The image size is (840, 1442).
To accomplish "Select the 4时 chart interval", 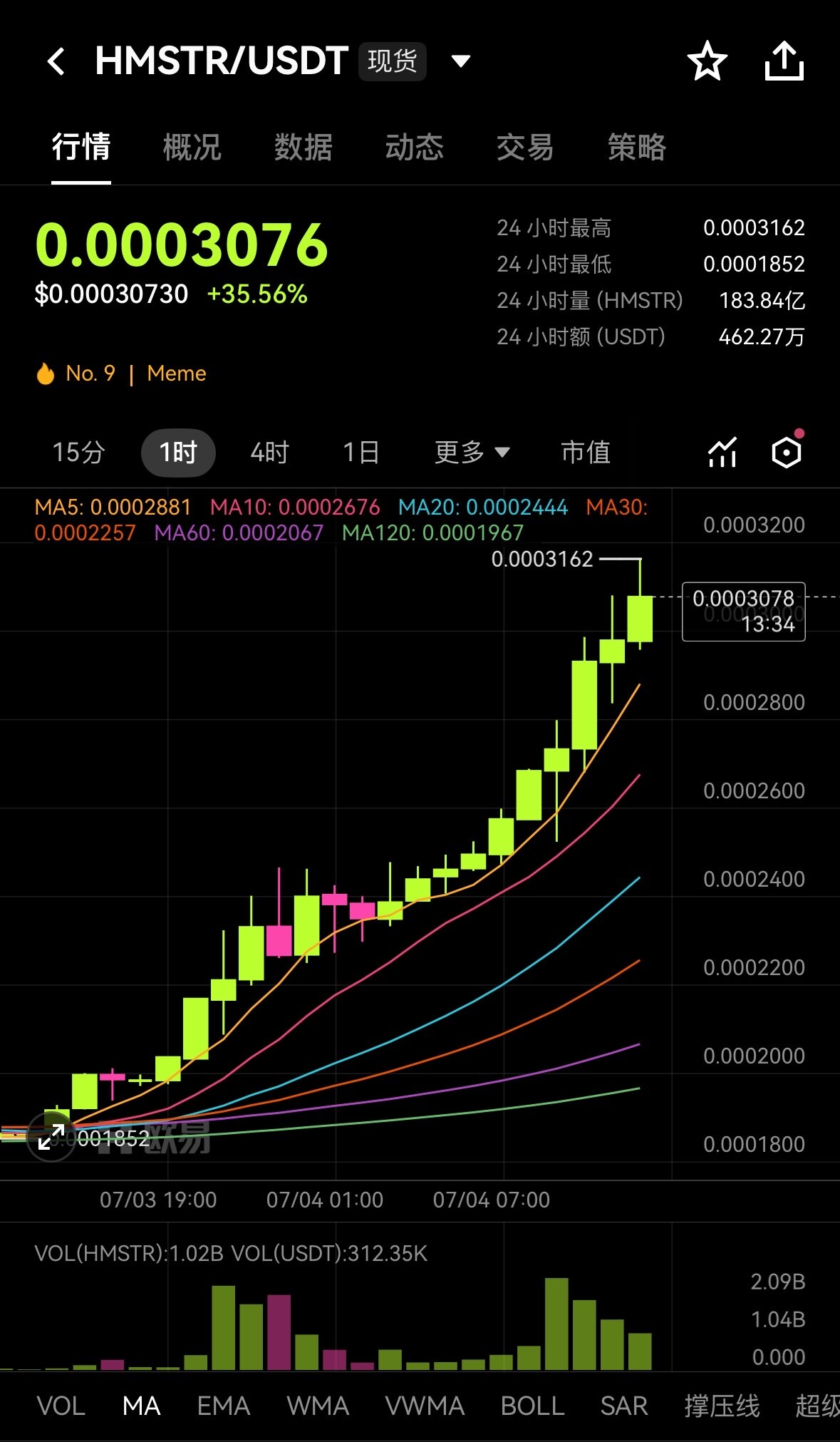I will pyautogui.click(x=270, y=453).
